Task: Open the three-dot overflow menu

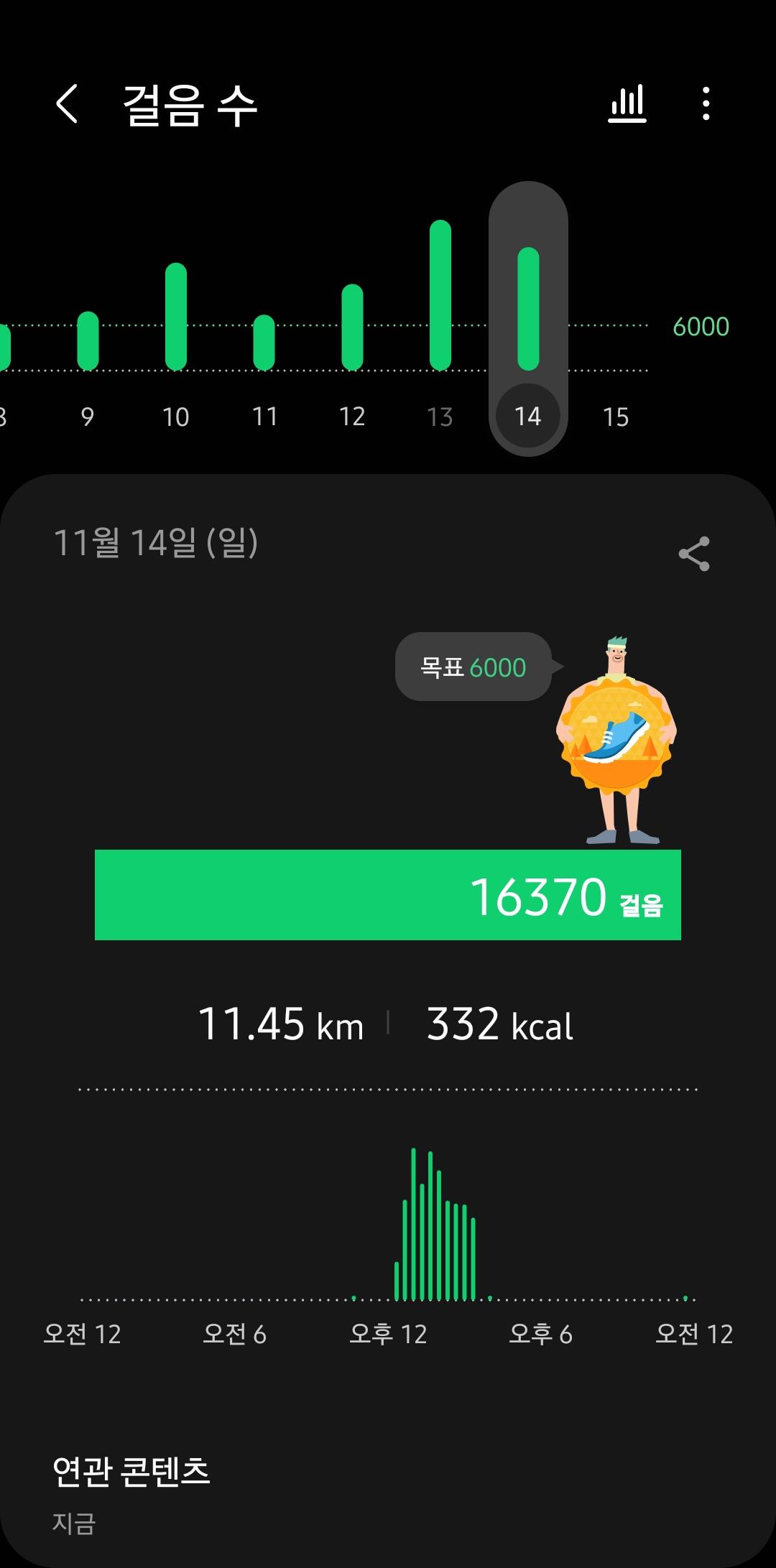Action: [706, 104]
